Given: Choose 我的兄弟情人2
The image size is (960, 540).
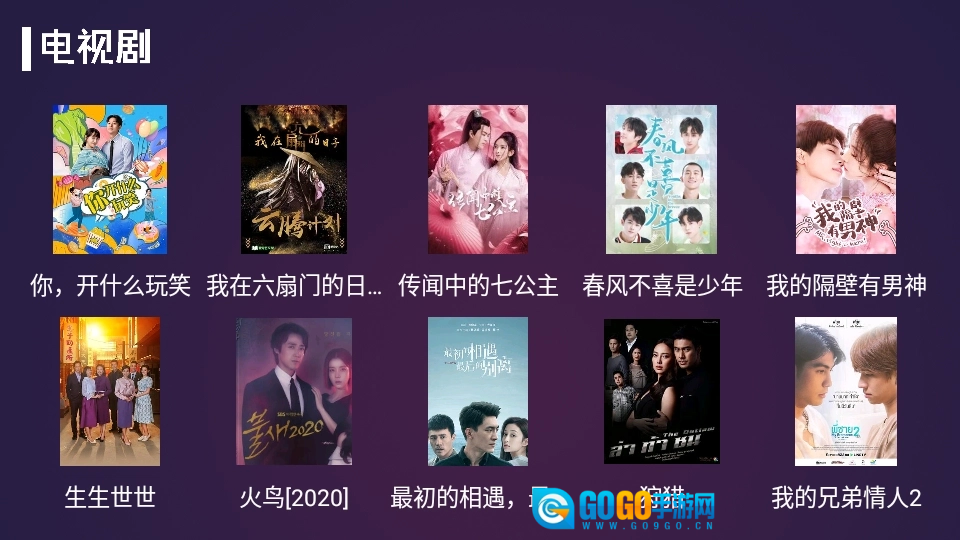Looking at the screenshot, I should (x=846, y=392).
